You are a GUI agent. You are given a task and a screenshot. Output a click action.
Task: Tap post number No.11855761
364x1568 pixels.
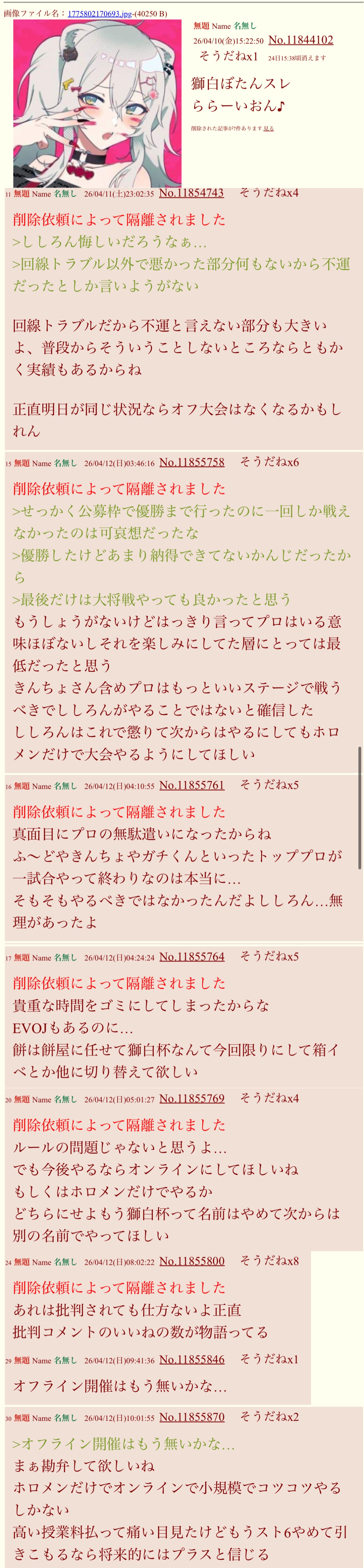[x=192, y=785]
